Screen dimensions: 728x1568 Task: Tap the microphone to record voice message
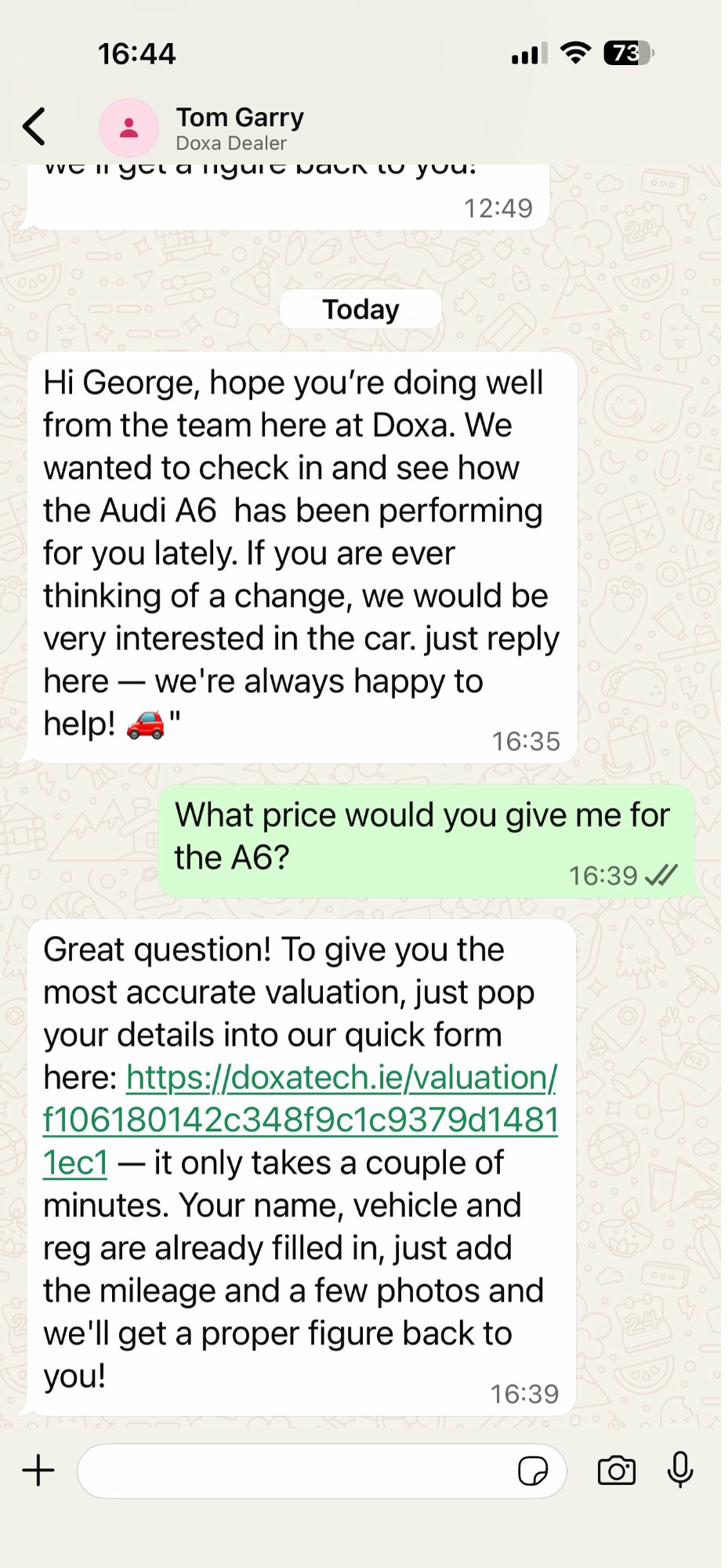pos(680,1471)
